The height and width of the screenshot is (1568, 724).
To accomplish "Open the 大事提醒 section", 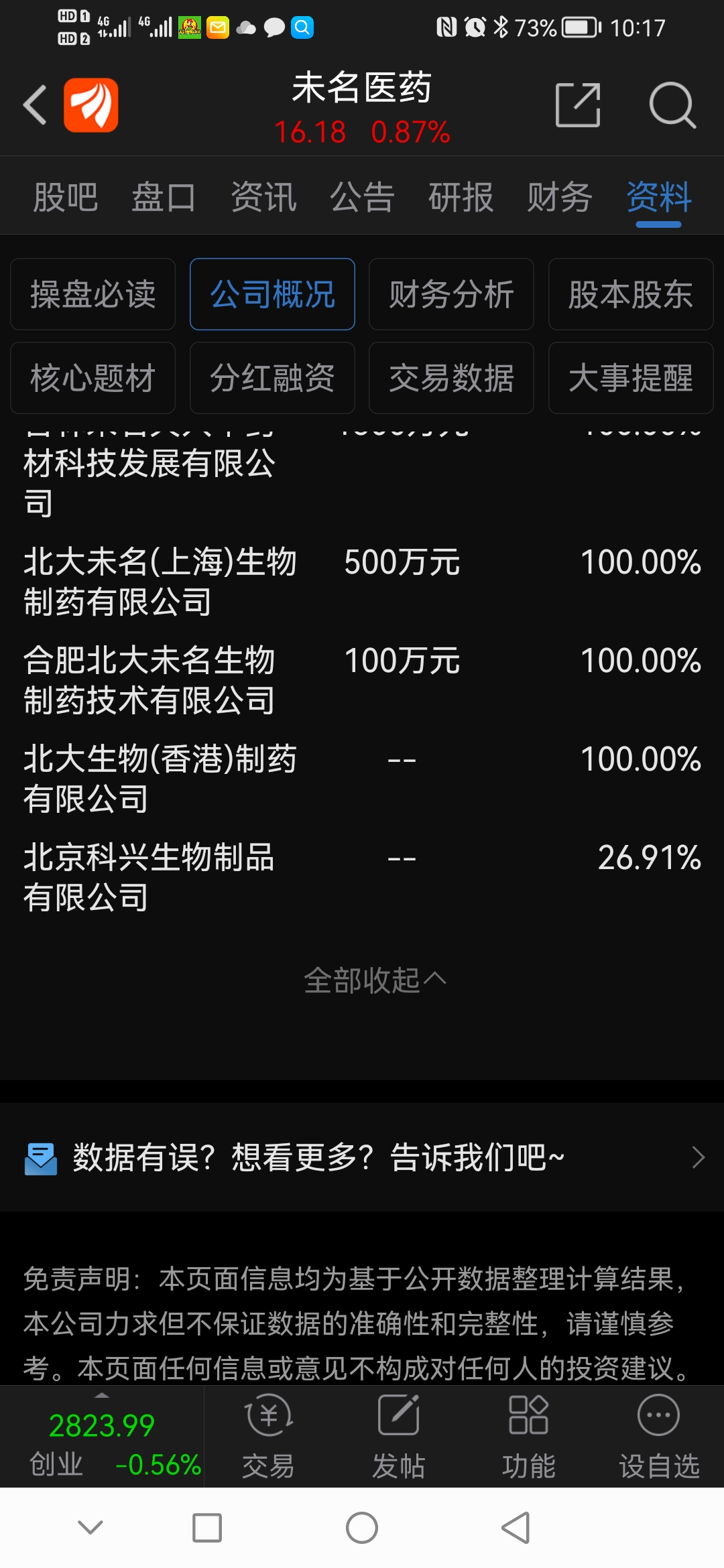I will tap(630, 378).
